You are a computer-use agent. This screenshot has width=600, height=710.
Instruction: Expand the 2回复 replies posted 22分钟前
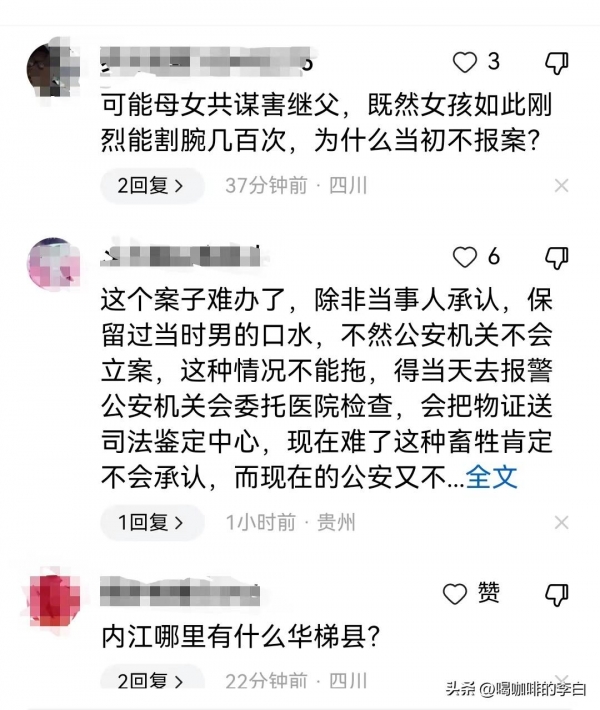coord(151,682)
